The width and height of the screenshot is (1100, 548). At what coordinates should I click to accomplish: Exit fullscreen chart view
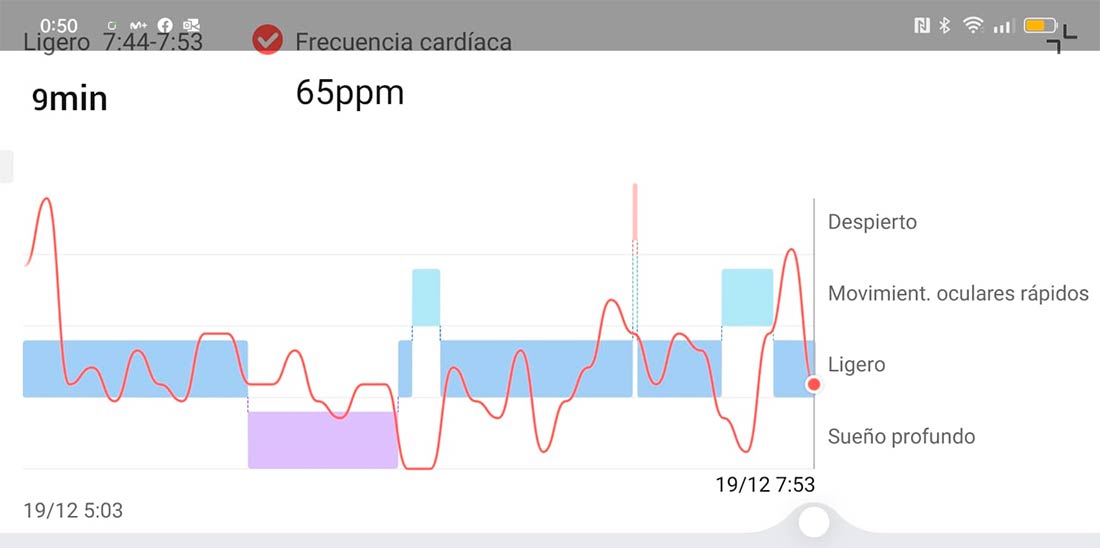pyautogui.click(x=1062, y=39)
